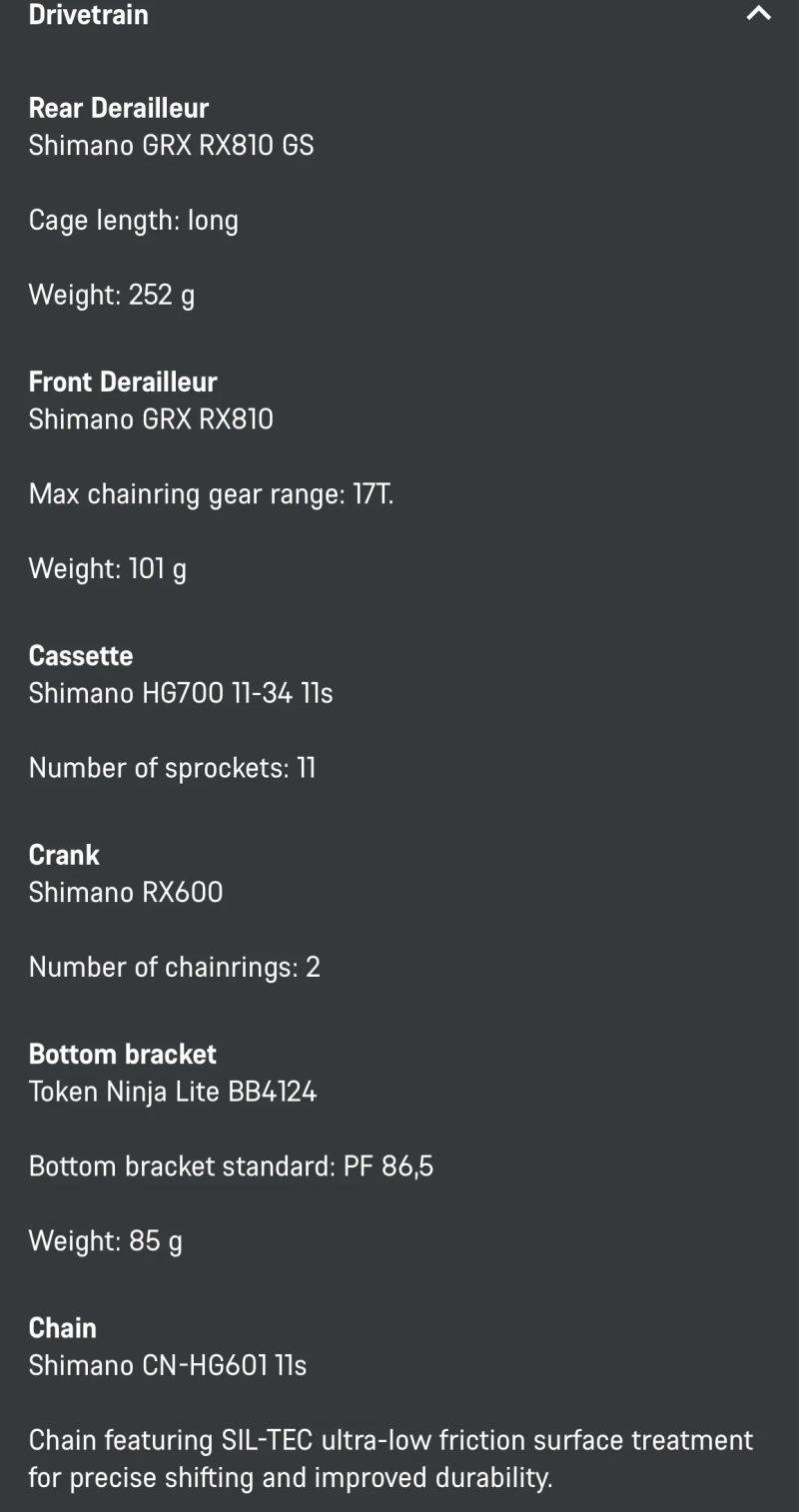Collapse the Drivetrain section
The width and height of the screenshot is (799, 1512).
(x=758, y=14)
